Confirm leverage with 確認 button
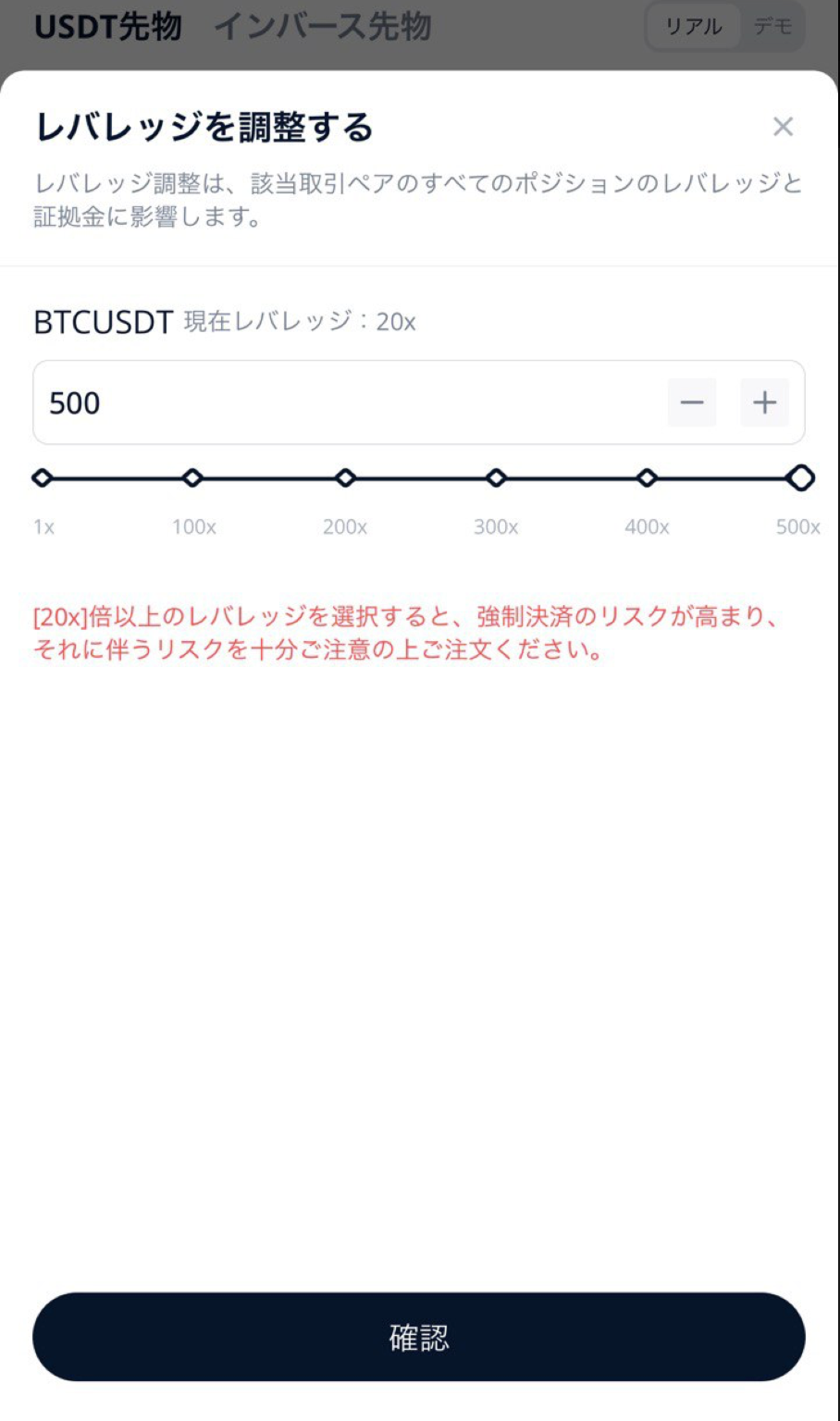The height and width of the screenshot is (1421, 840). click(419, 1337)
